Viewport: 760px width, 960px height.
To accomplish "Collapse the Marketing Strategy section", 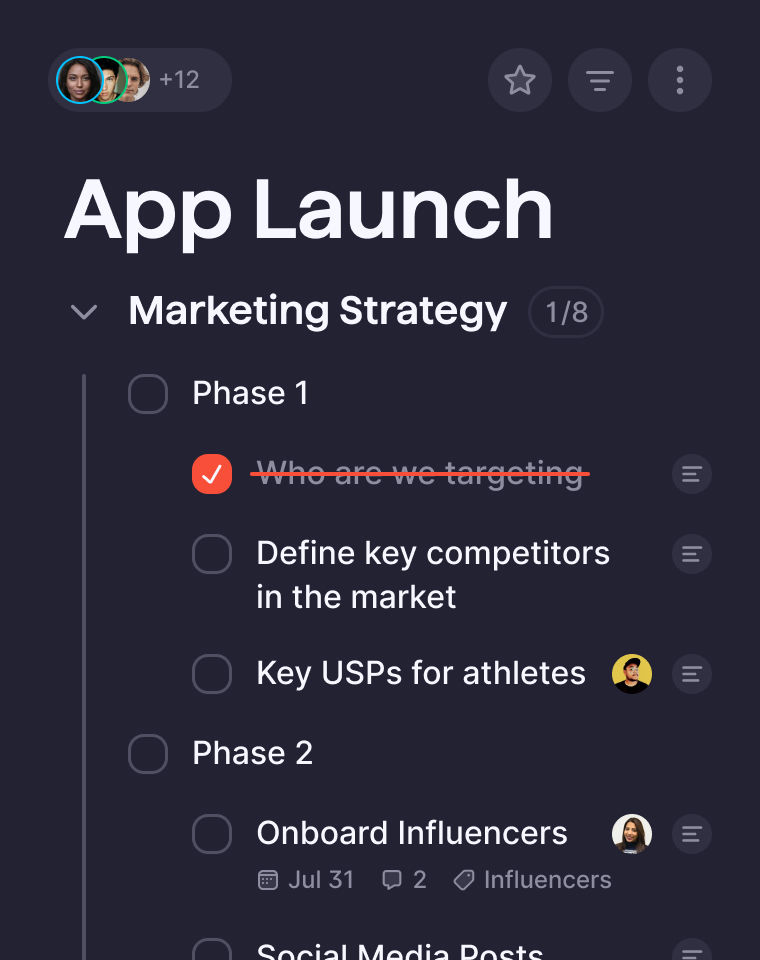I will 85,313.
